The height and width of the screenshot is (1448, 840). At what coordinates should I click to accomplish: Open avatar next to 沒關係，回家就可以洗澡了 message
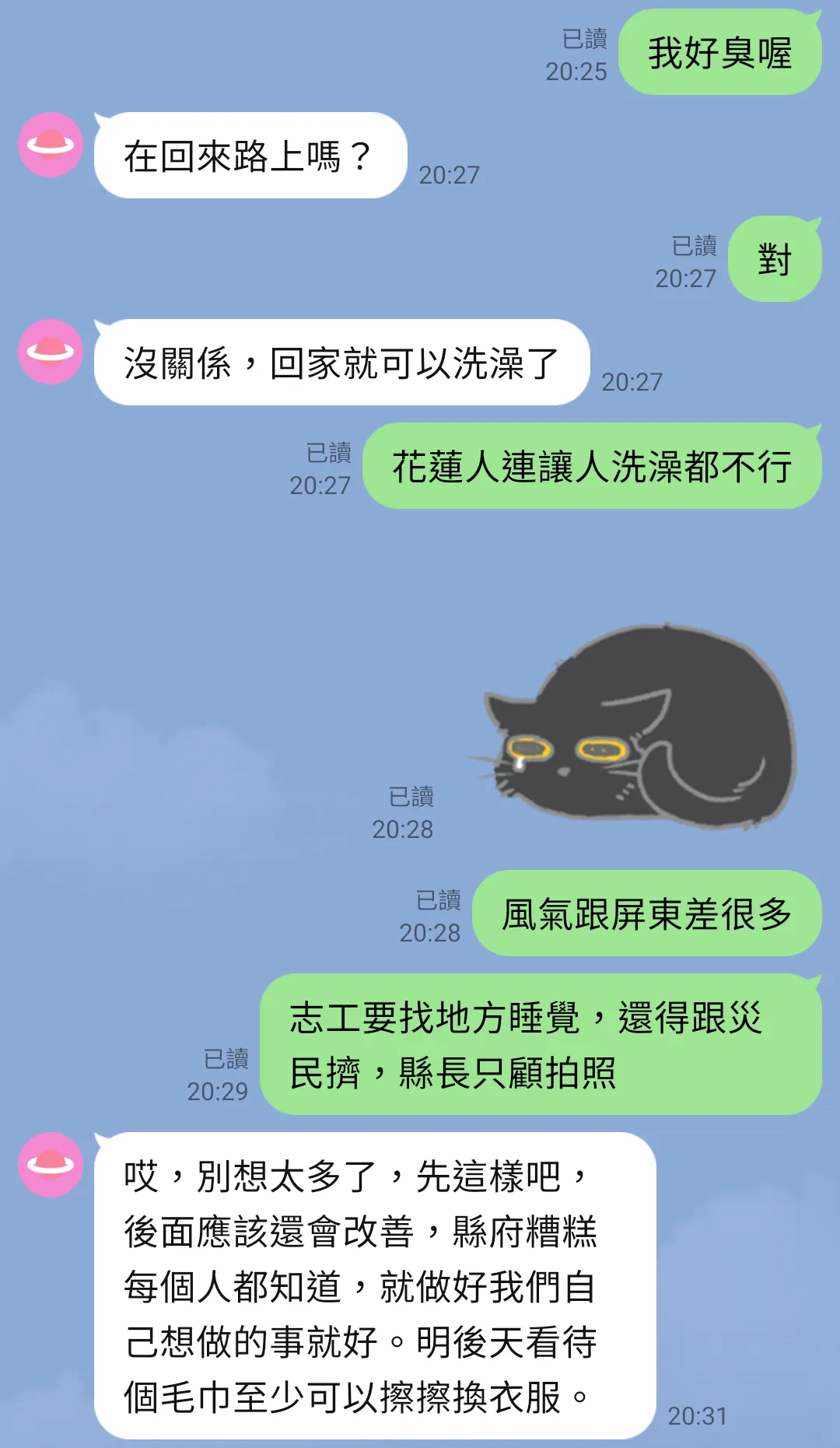click(x=51, y=352)
